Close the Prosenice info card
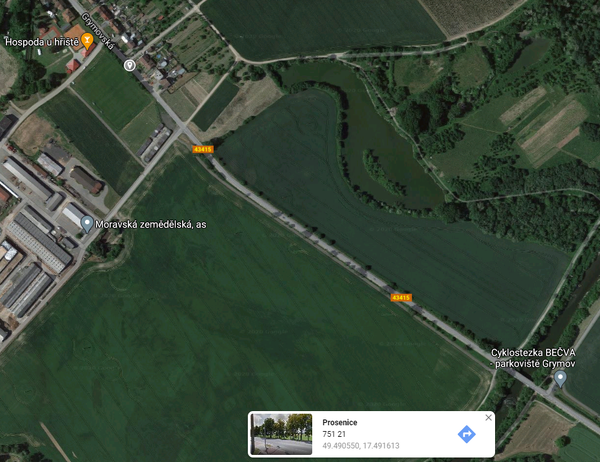The height and width of the screenshot is (462, 600). pos(488,417)
